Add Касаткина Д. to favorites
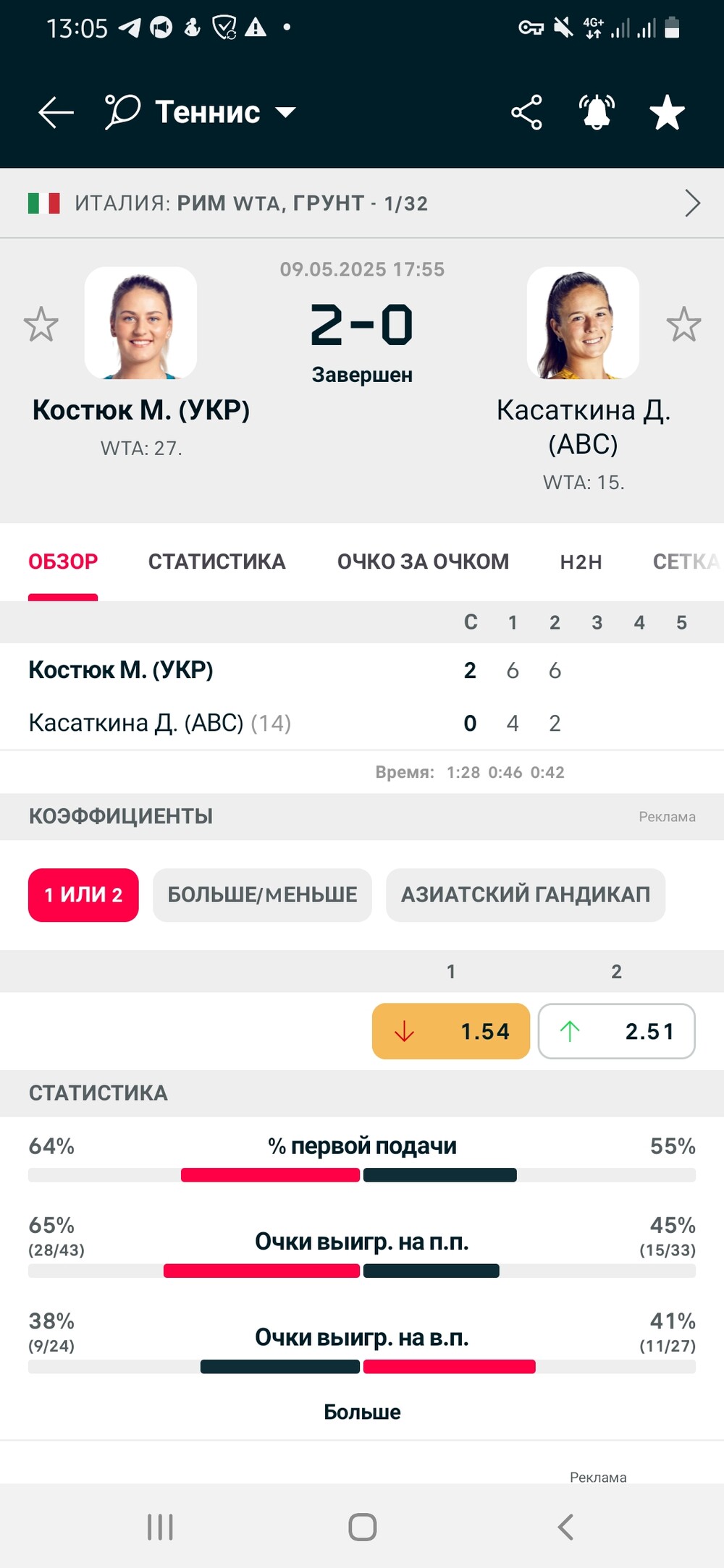Viewport: 724px width, 1568px height. point(683,324)
